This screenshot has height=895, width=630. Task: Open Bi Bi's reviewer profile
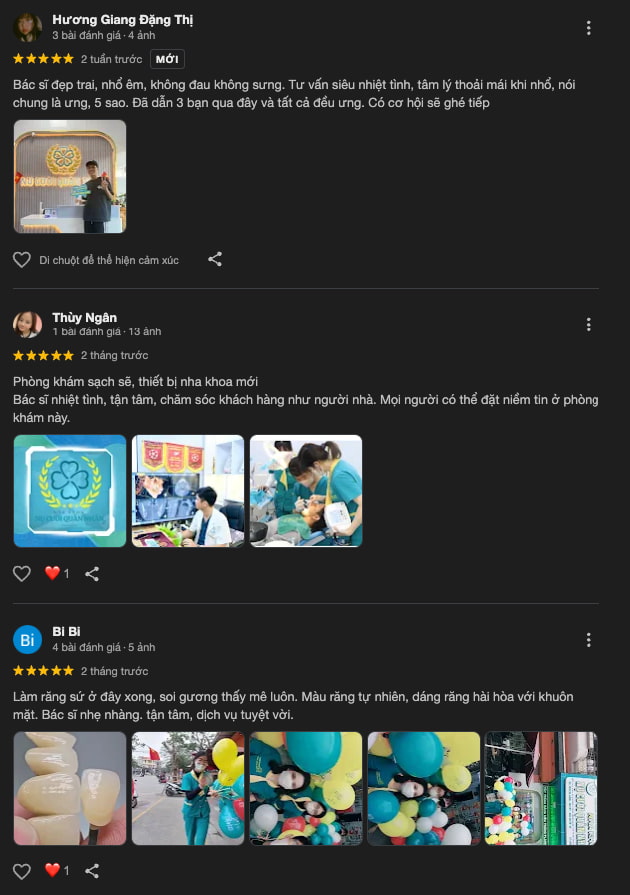click(66, 631)
